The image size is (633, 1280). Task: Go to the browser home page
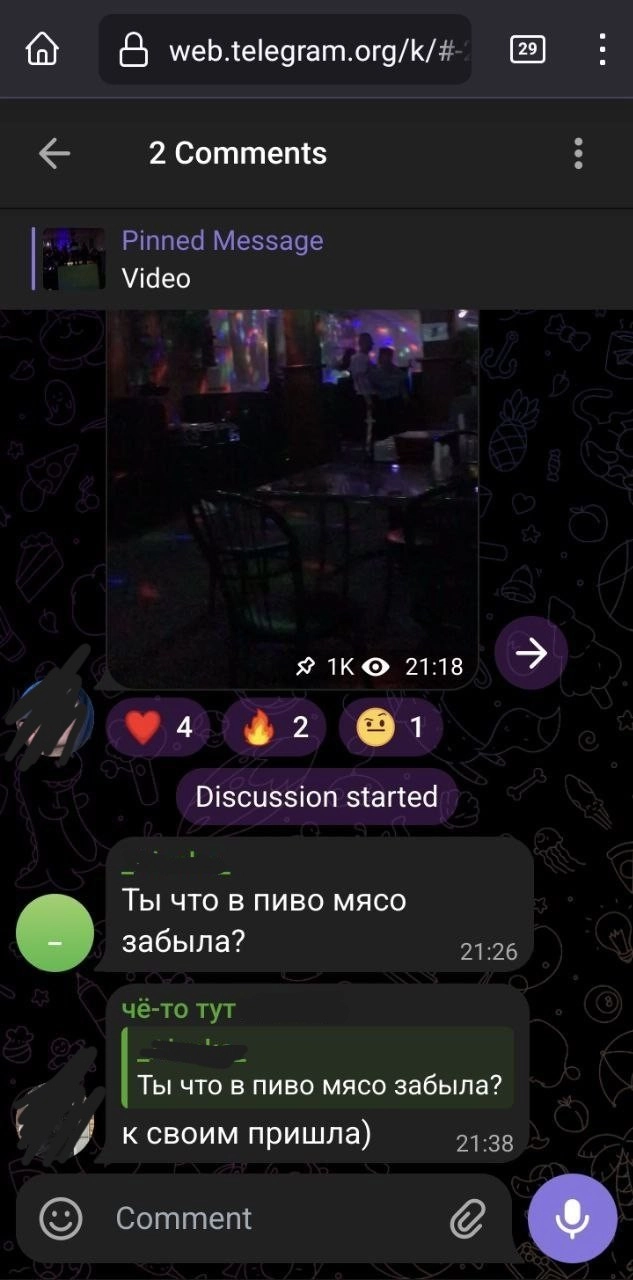[x=42, y=48]
